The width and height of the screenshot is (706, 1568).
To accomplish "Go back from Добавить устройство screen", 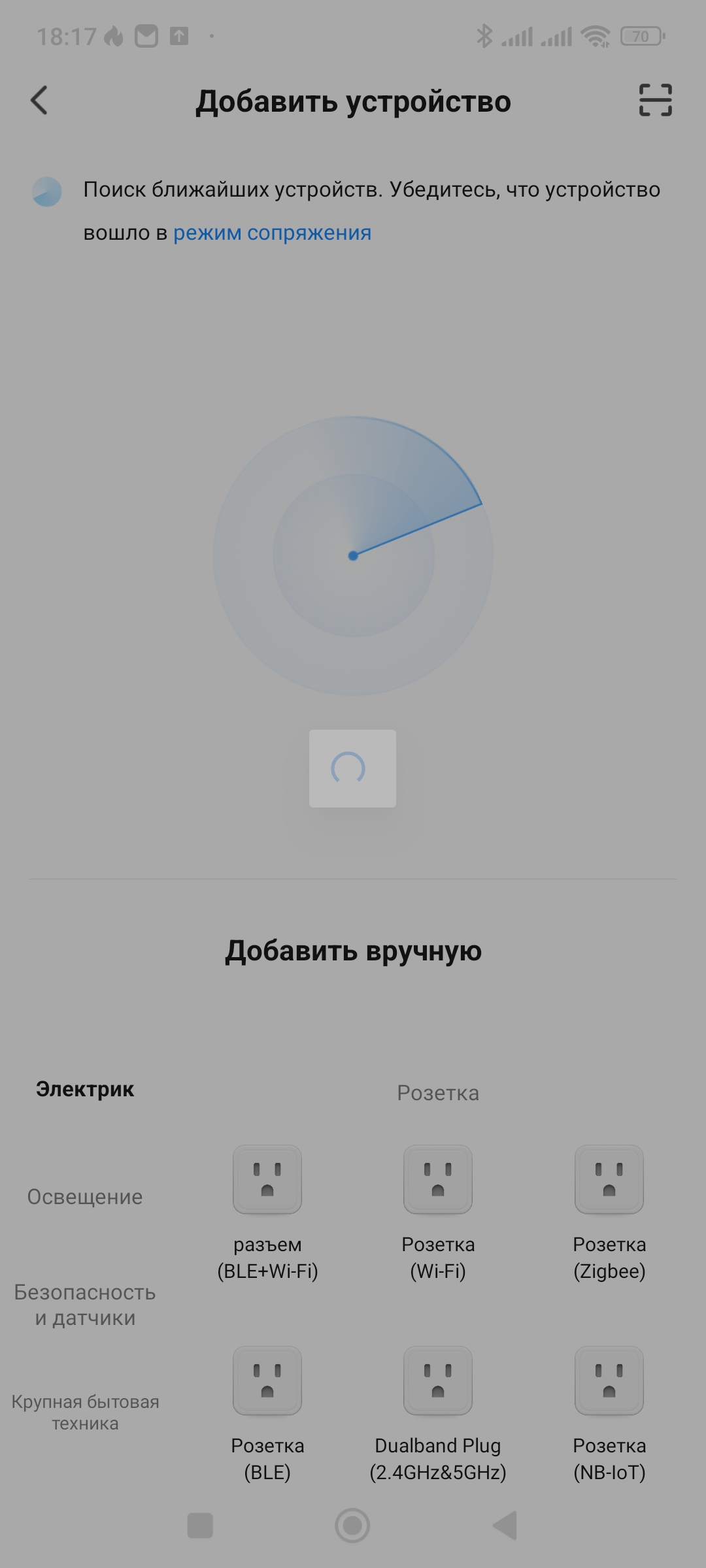I will point(39,101).
